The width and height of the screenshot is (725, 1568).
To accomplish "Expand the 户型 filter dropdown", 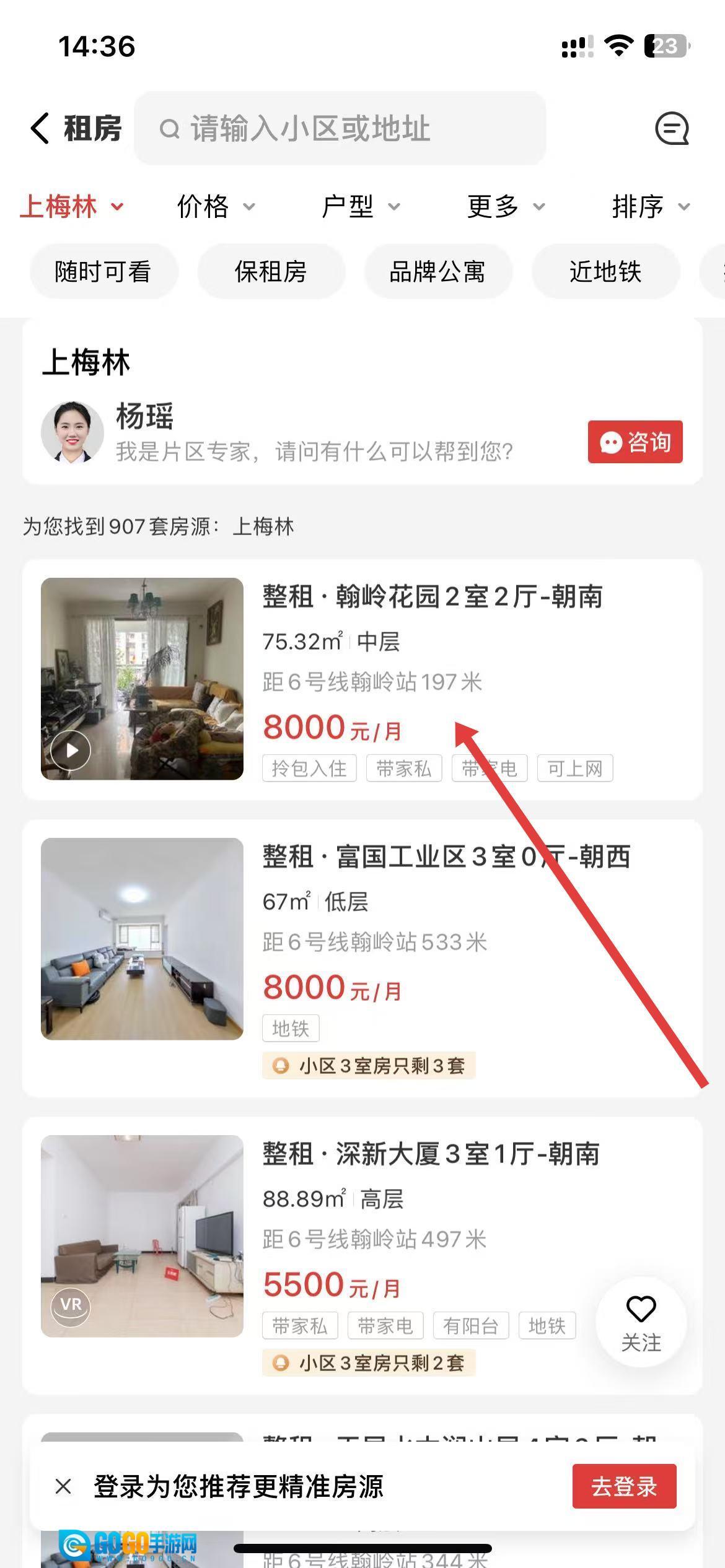I will tap(360, 206).
